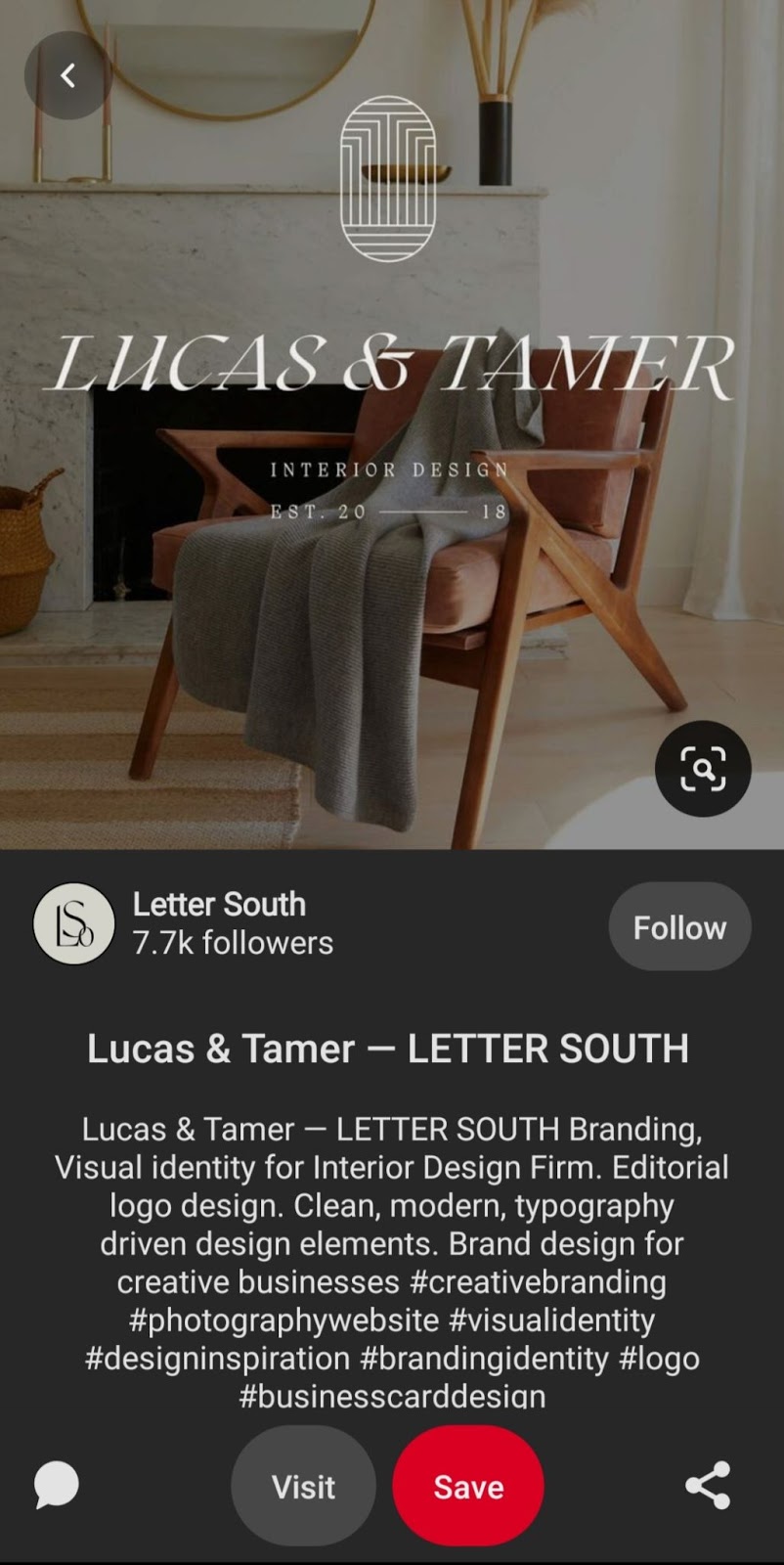Save this pin

pyautogui.click(x=468, y=1487)
